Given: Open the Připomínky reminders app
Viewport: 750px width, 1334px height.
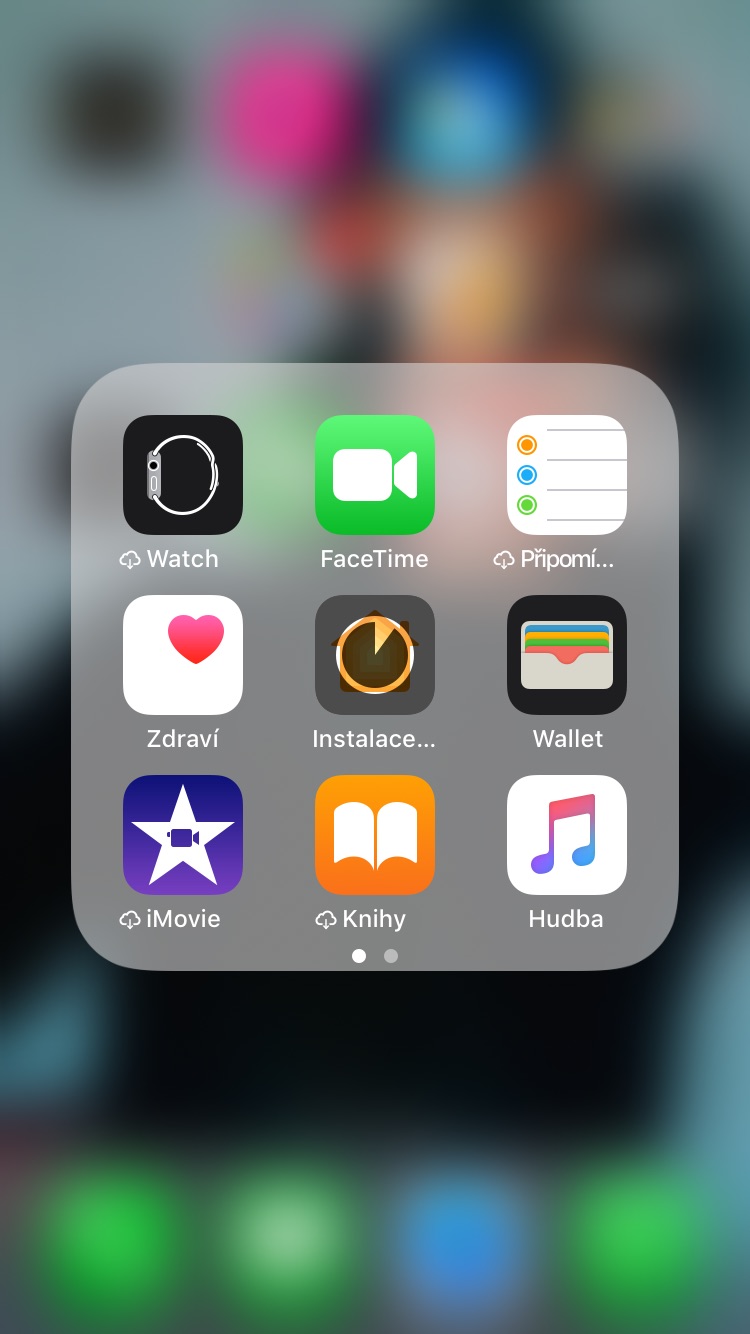Looking at the screenshot, I should pyautogui.click(x=567, y=475).
